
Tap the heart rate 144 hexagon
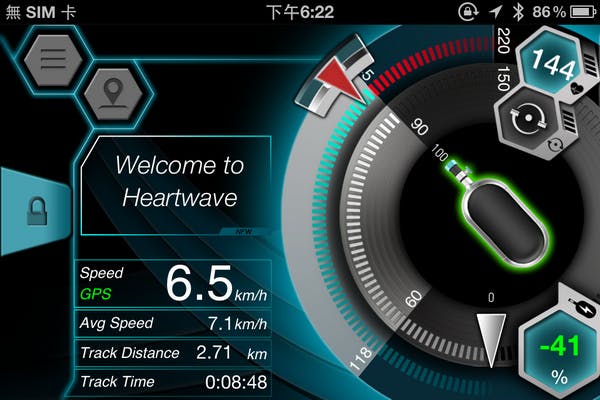(553, 63)
